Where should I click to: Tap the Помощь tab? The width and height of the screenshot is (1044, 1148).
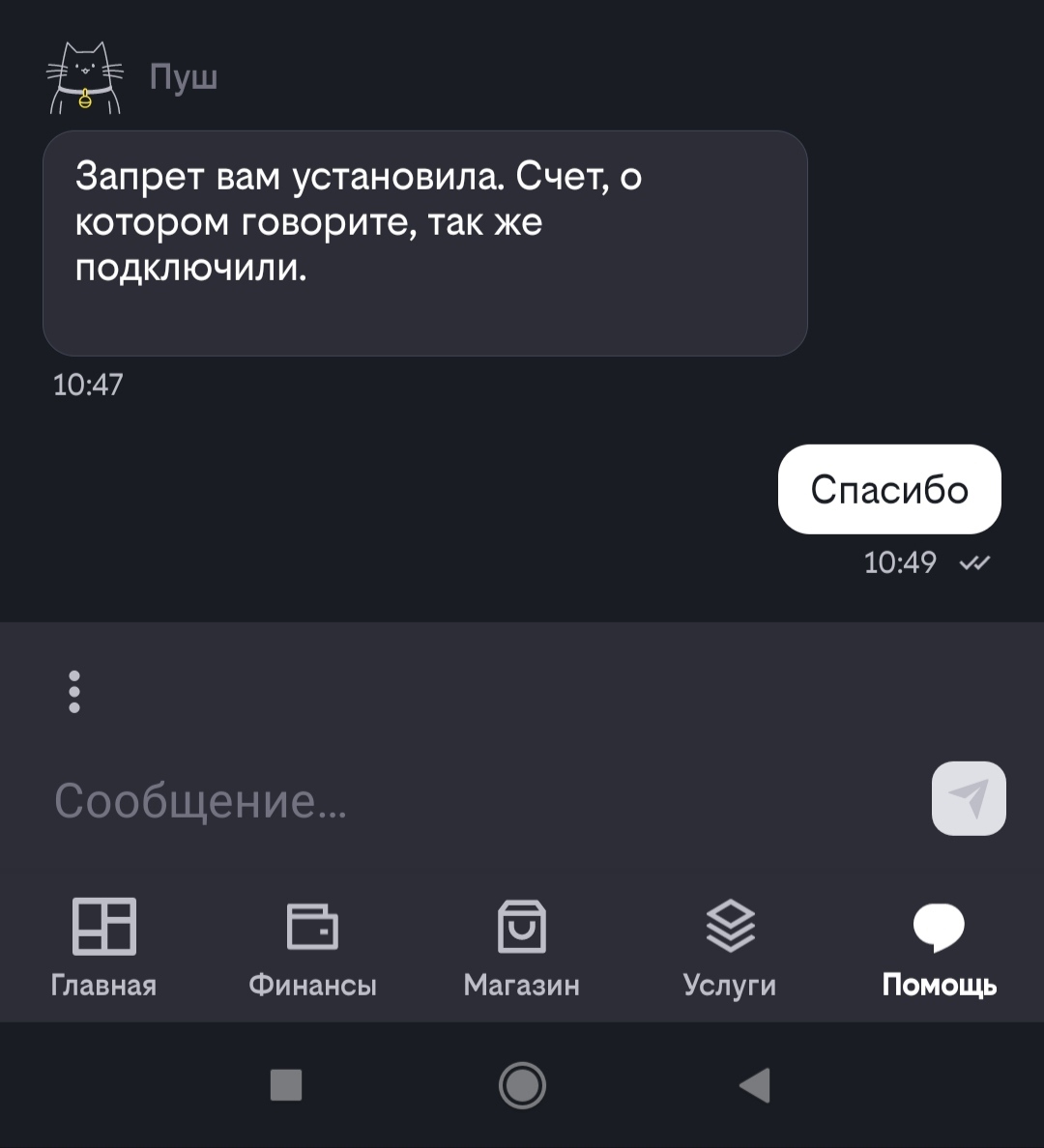939,947
